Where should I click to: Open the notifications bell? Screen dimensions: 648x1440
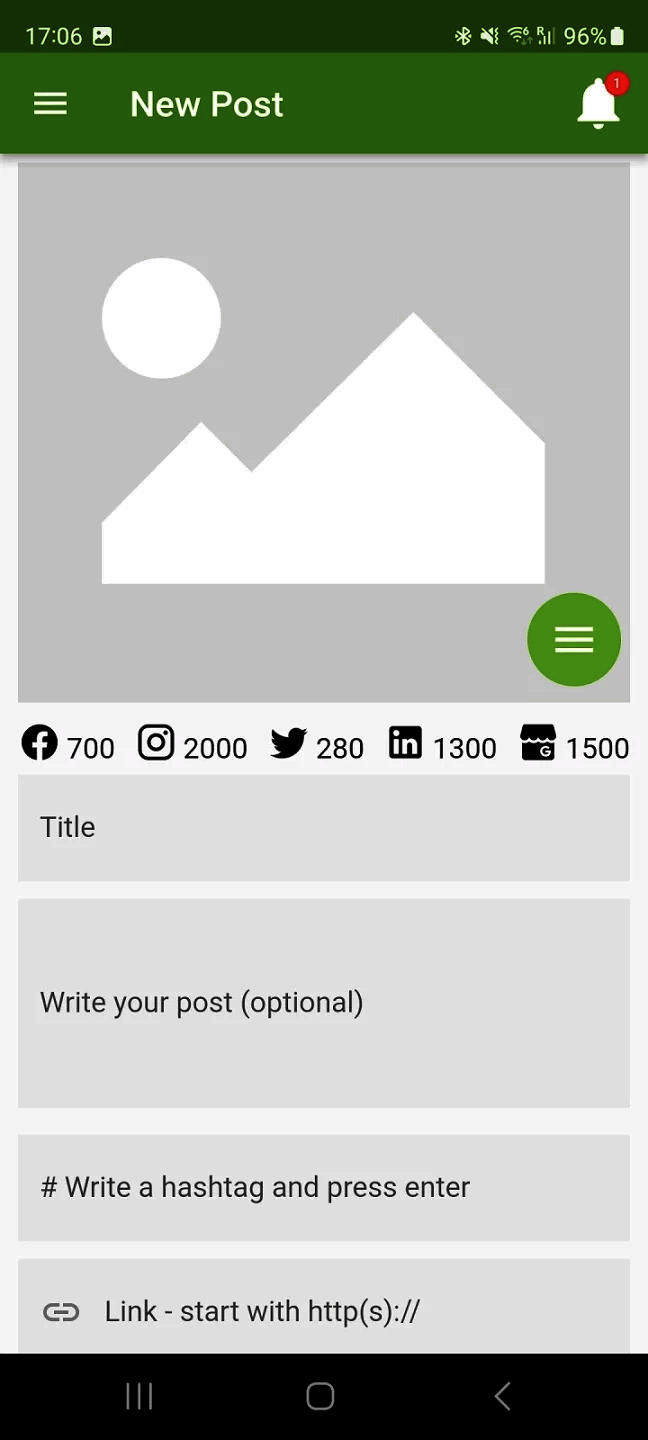point(598,103)
